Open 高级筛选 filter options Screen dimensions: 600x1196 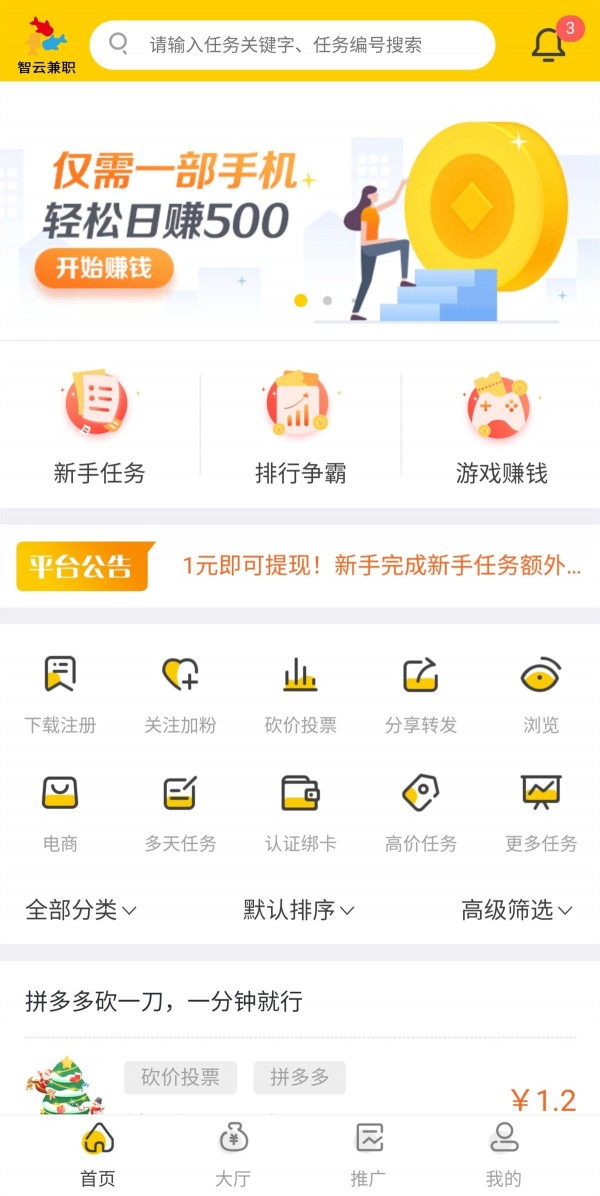point(516,910)
